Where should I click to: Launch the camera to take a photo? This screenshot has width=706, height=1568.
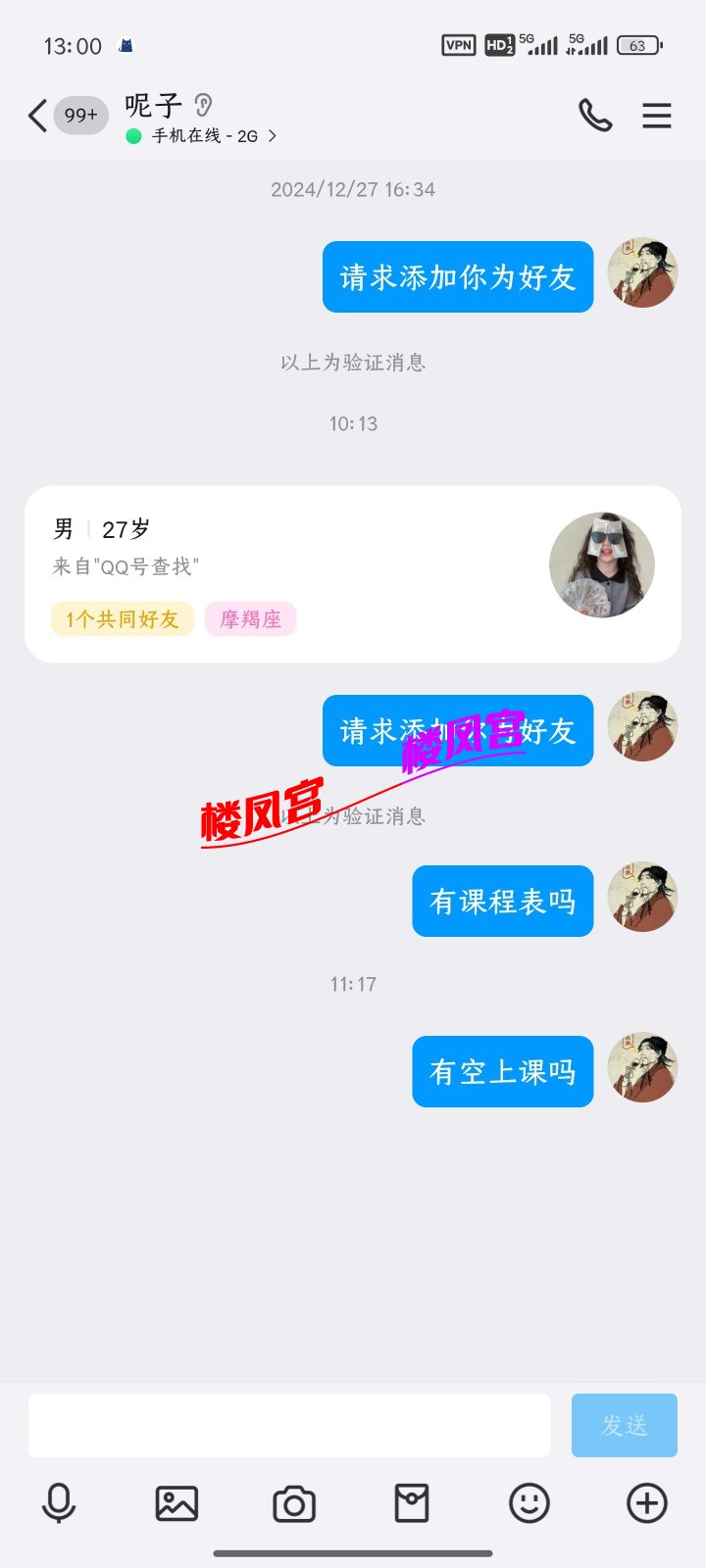click(294, 1503)
